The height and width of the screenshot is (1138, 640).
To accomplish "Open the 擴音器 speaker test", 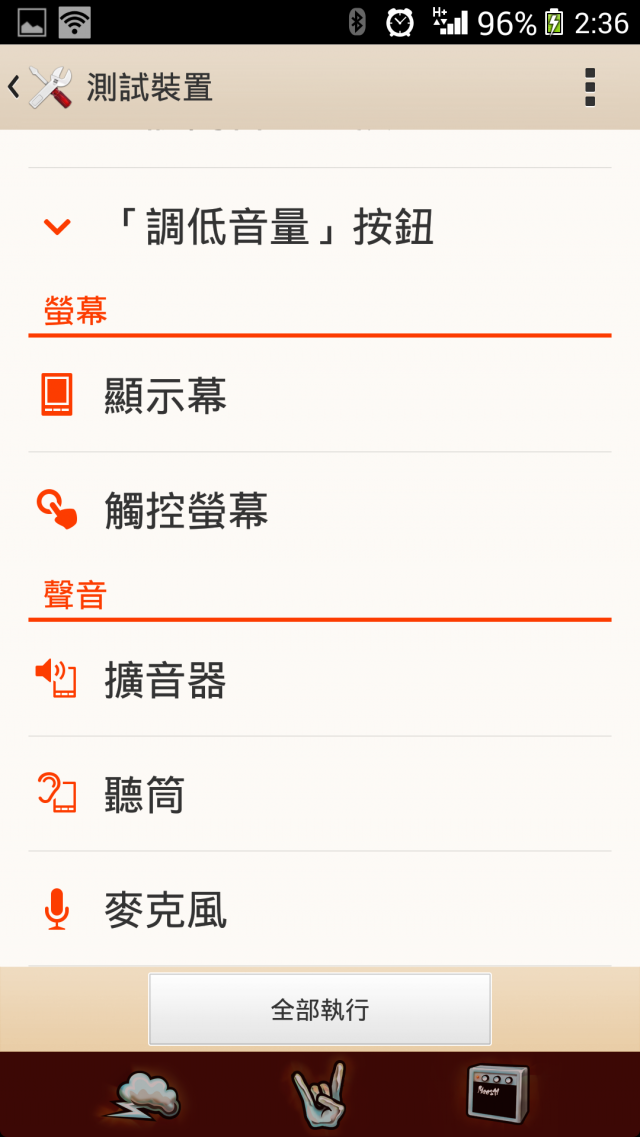I will point(320,679).
